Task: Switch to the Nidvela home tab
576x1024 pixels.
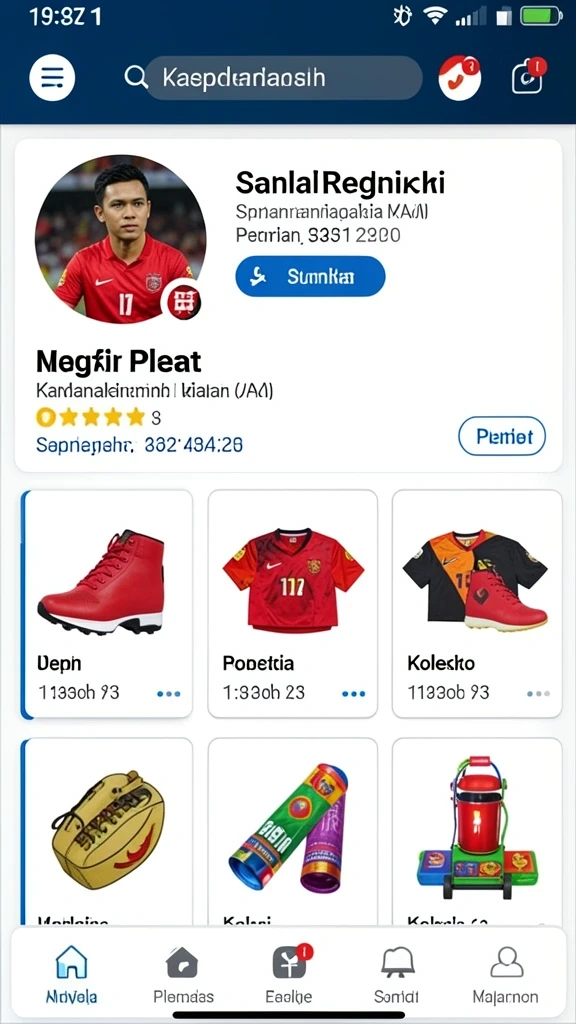Action: point(71,974)
